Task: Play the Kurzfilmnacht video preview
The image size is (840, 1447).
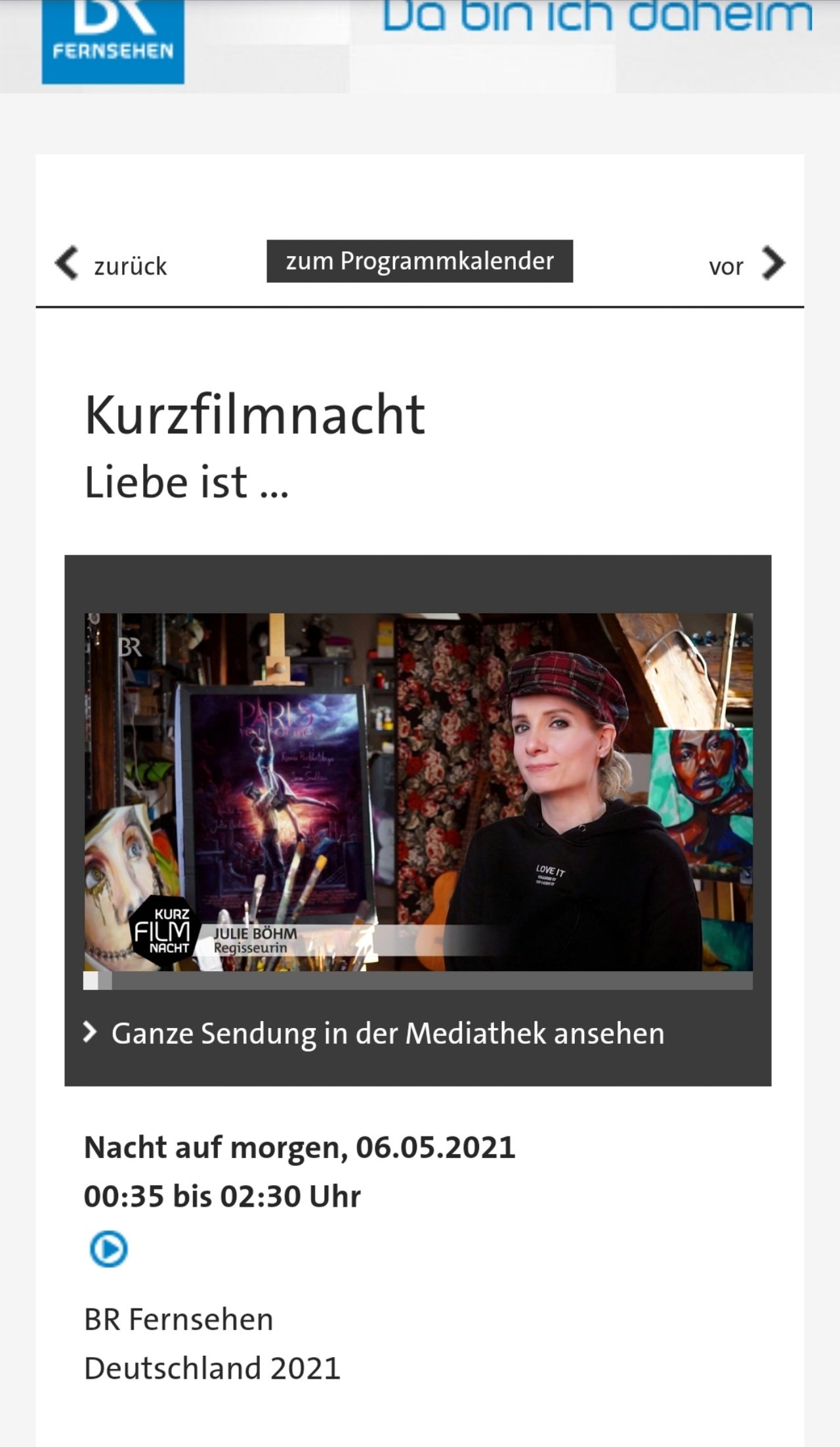Action: point(418,792)
